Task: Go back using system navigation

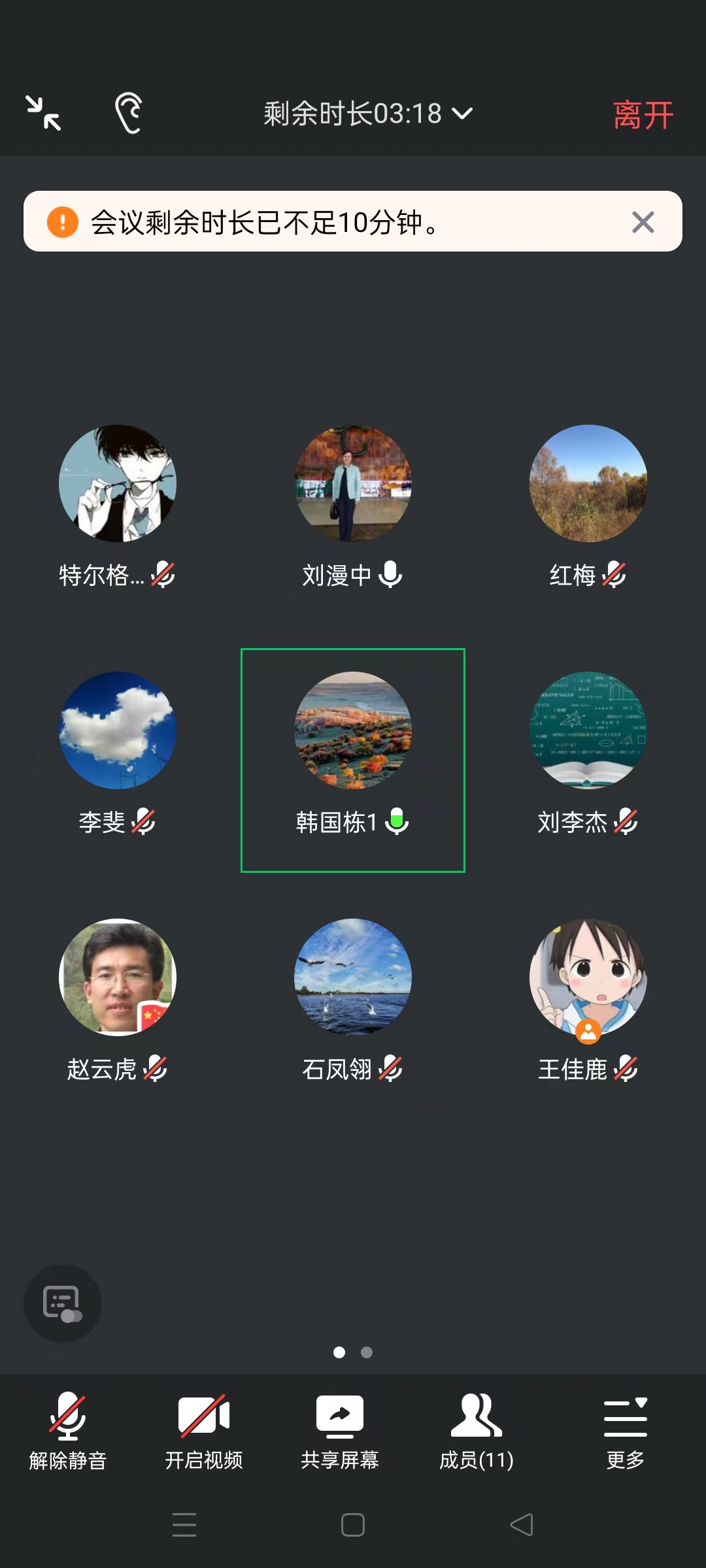Action: (x=522, y=1525)
